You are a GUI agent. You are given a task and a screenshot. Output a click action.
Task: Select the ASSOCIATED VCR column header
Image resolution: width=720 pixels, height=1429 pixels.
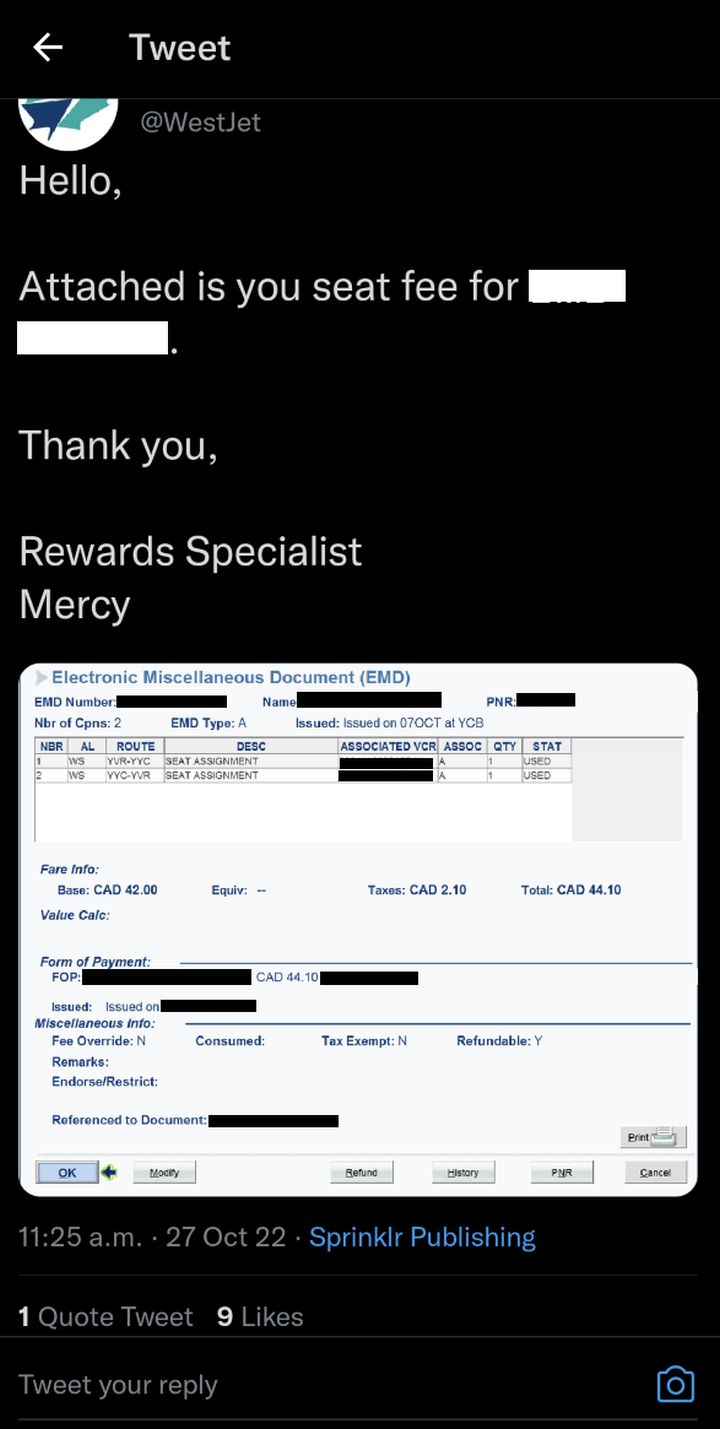388,746
